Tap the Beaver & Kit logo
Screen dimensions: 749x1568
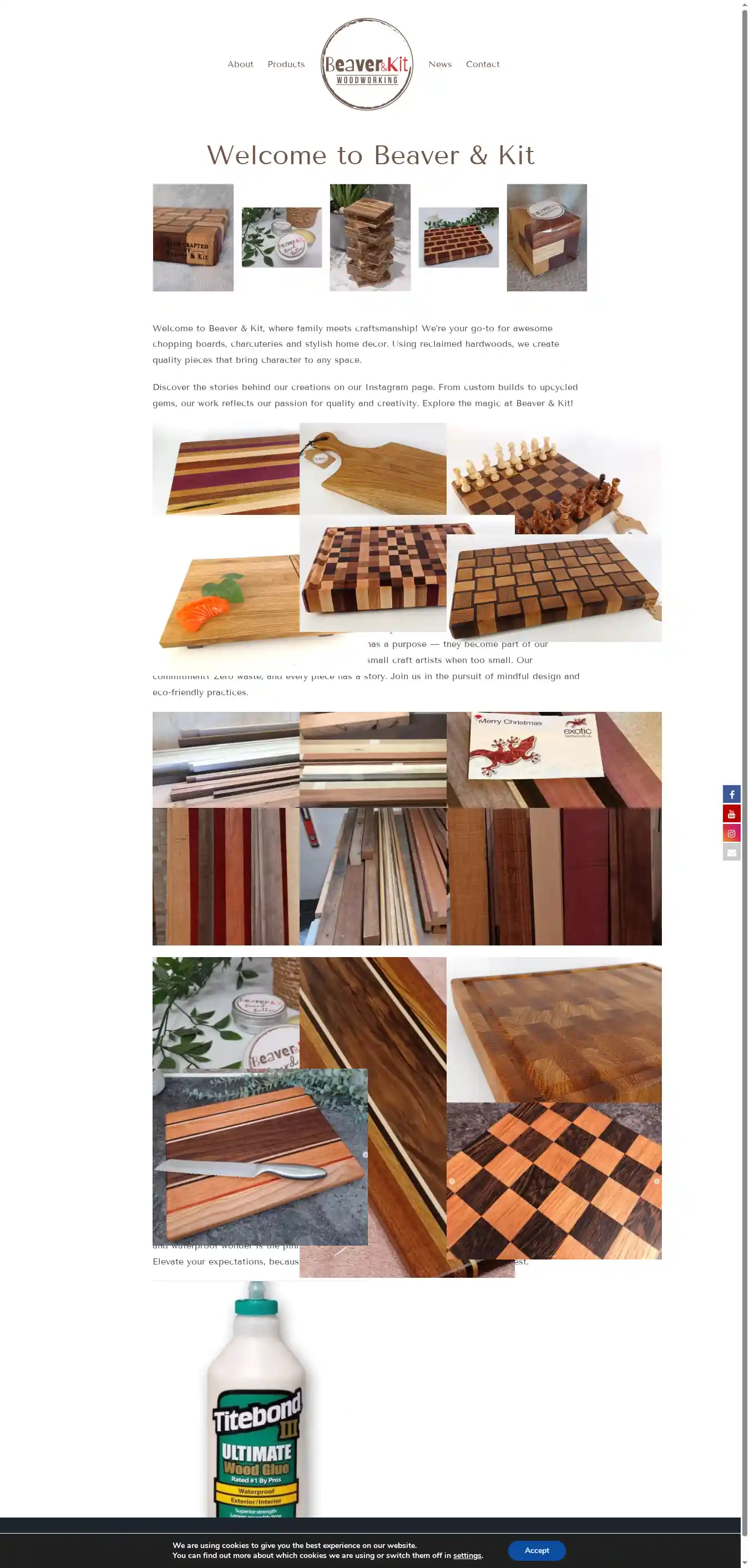pyautogui.click(x=367, y=64)
